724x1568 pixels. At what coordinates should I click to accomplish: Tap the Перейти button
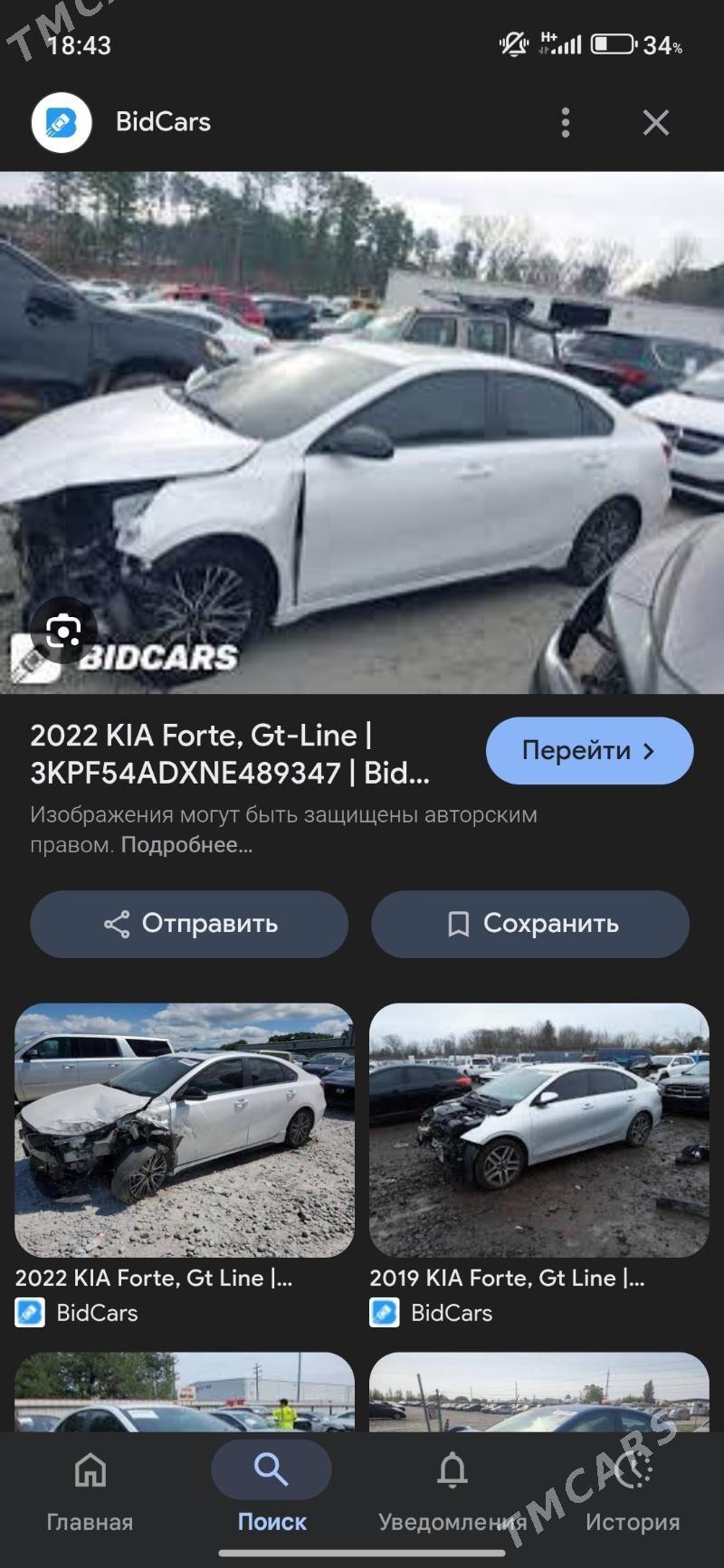(588, 750)
